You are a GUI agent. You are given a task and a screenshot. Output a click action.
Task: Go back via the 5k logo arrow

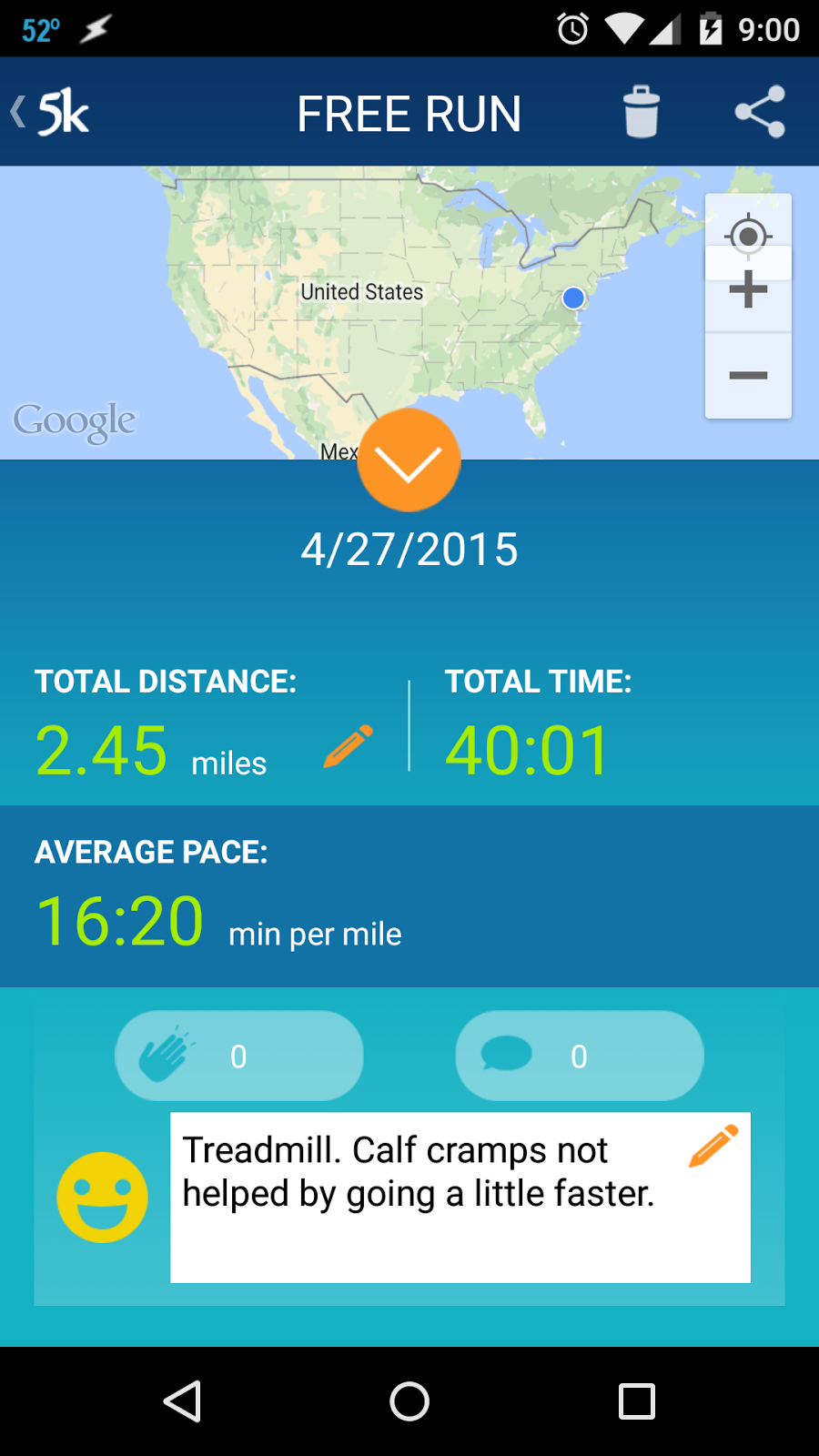point(50,113)
